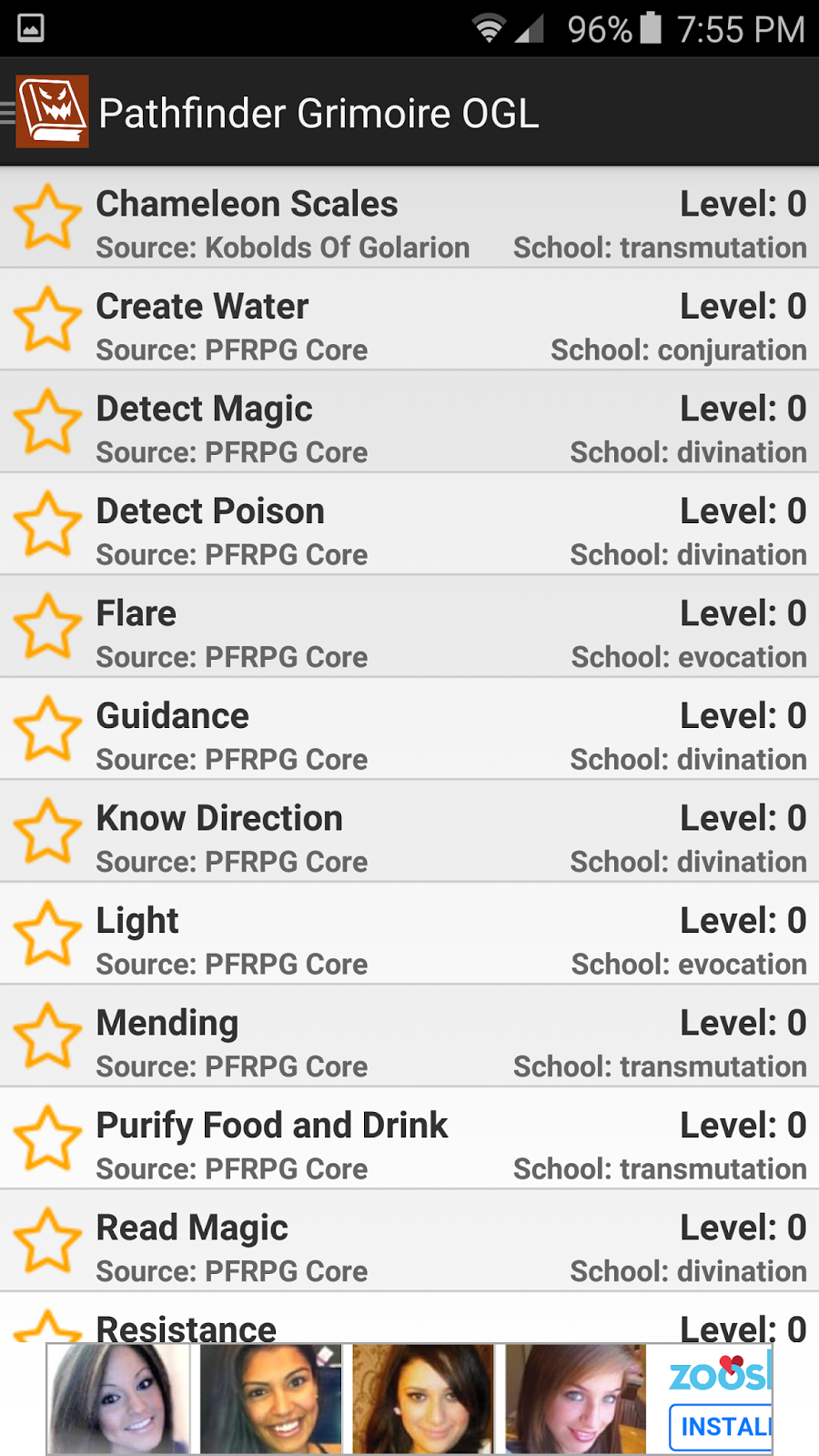Star the Detect Magic spell
This screenshot has width=819, height=1456.
47,422
